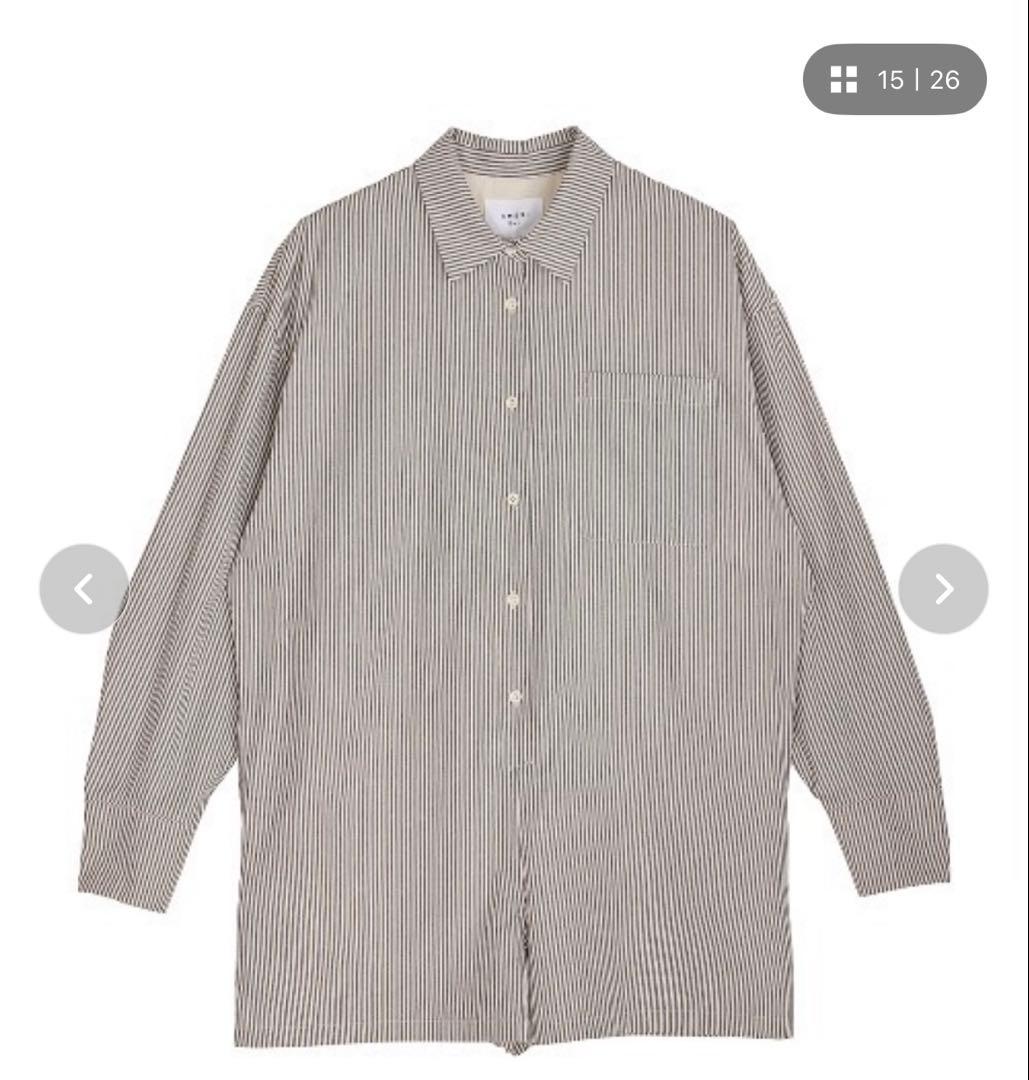Select the thumbnail-grid icon on the gray badge
This screenshot has width=1029, height=1080.
point(846,80)
